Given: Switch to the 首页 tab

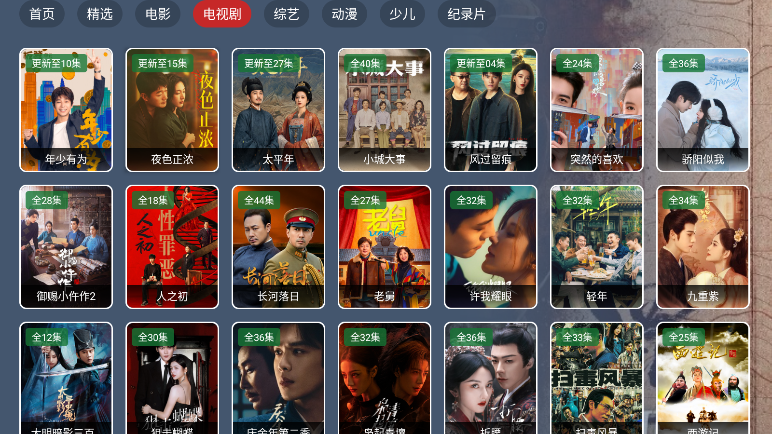Looking at the screenshot, I should click(x=42, y=14).
